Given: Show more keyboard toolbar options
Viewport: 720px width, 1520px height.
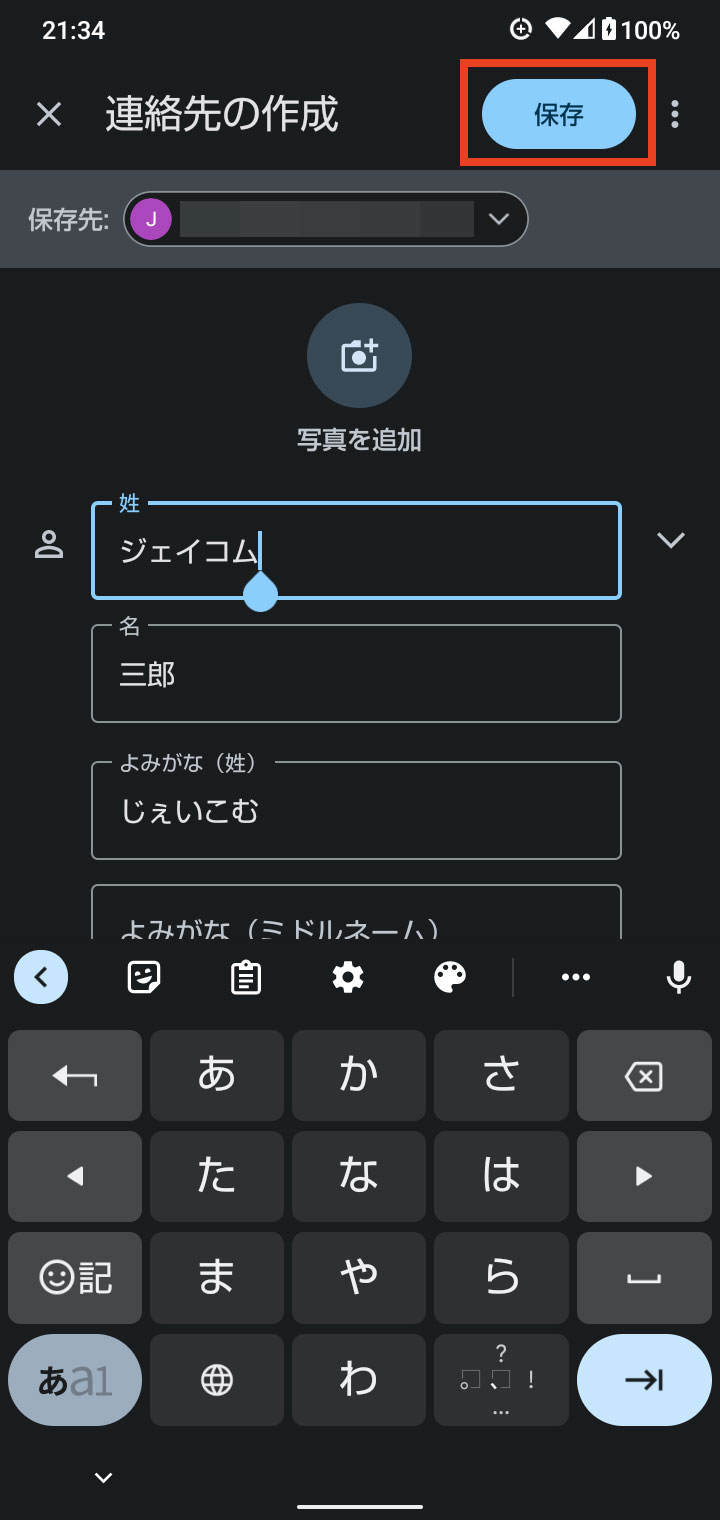Looking at the screenshot, I should (x=576, y=977).
